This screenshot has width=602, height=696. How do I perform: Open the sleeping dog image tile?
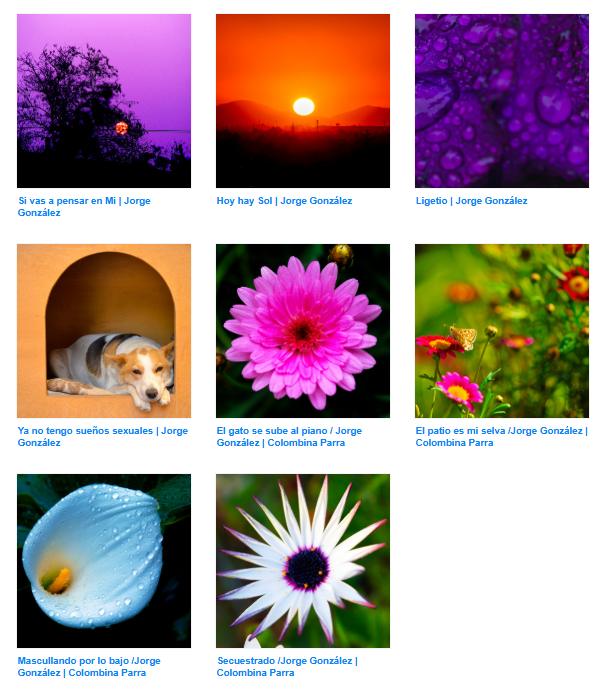point(104,331)
